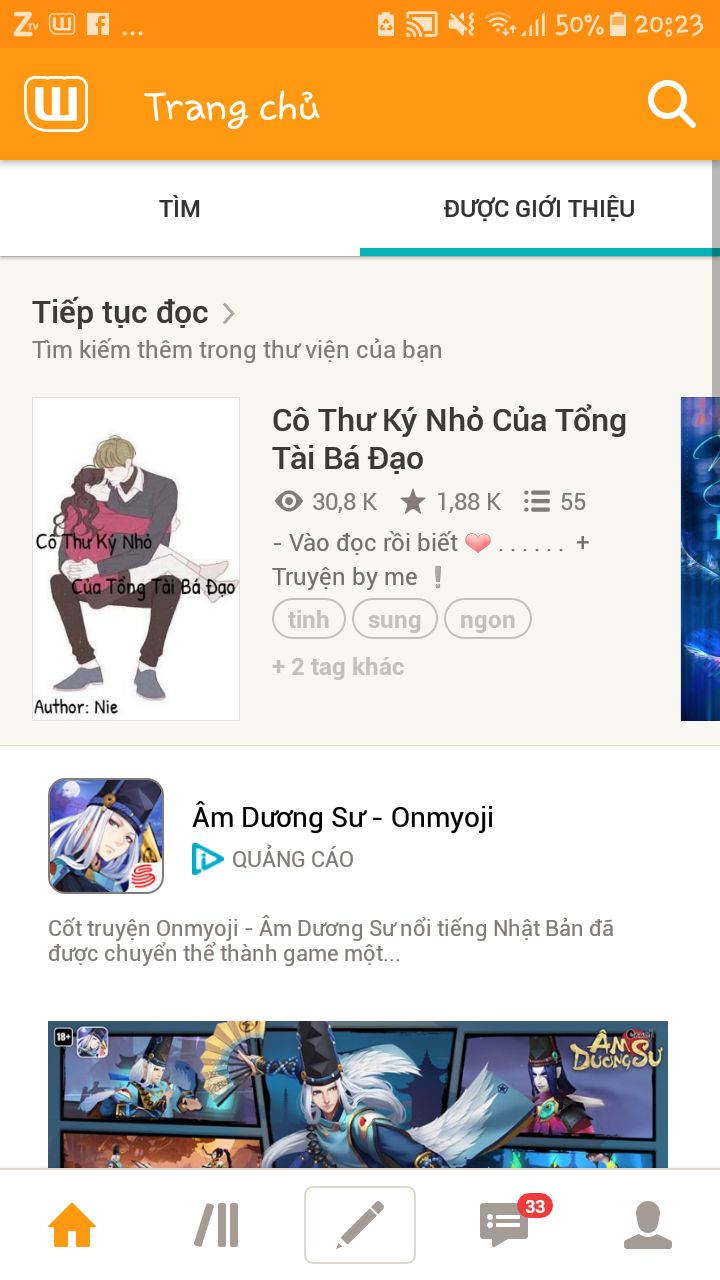
Task: Open the library tab
Action: (x=217, y=1224)
